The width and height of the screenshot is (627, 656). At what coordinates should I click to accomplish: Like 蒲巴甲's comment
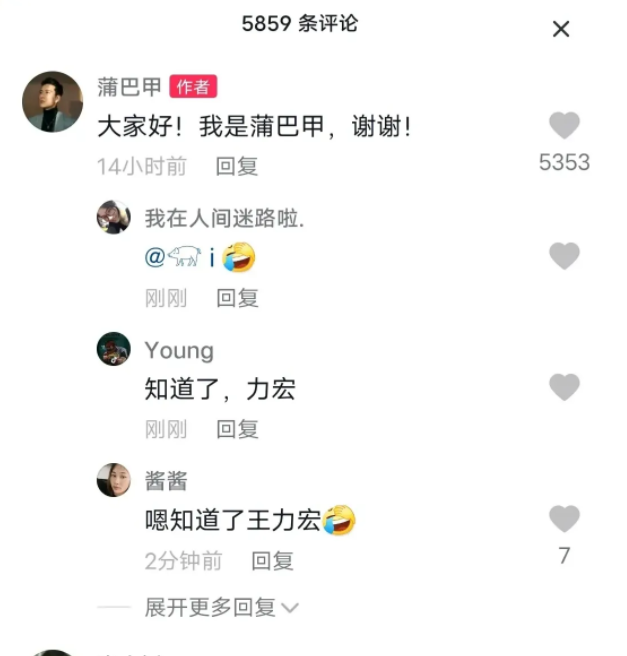pos(564,126)
